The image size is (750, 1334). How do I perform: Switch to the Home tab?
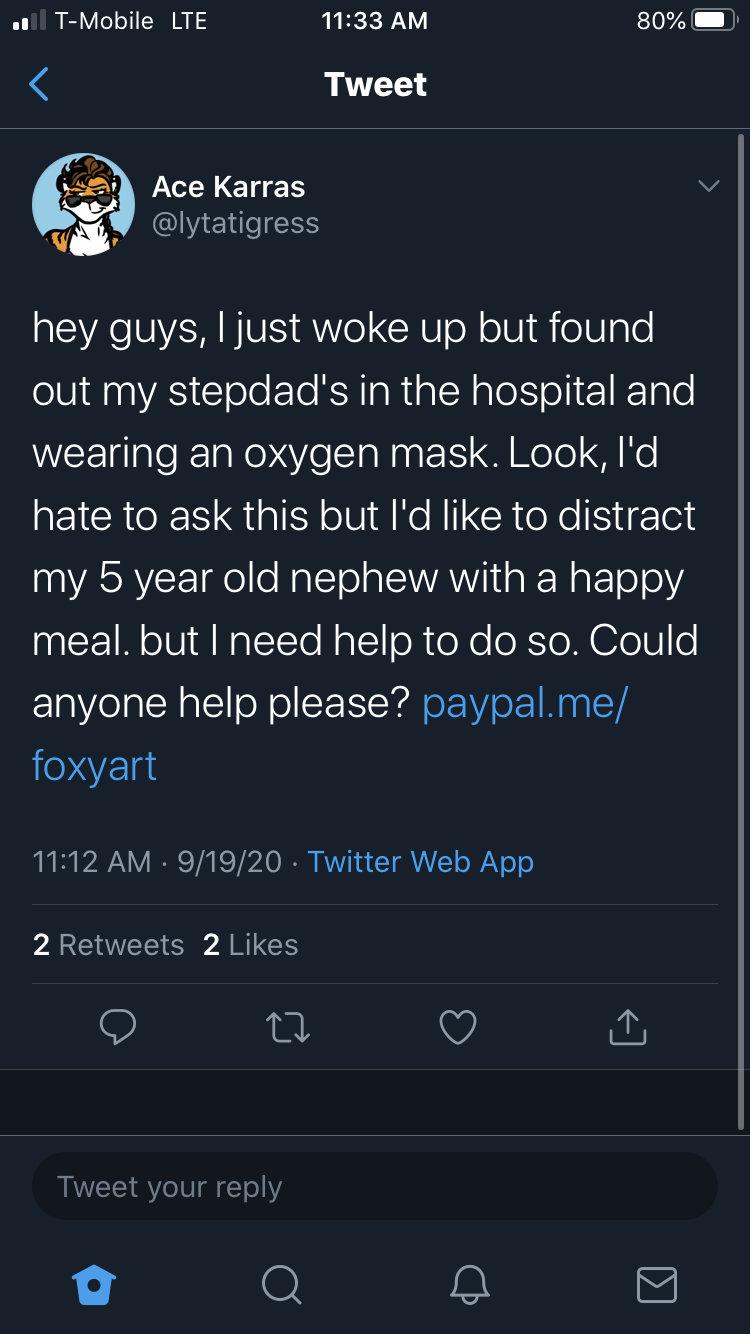coord(95,1284)
